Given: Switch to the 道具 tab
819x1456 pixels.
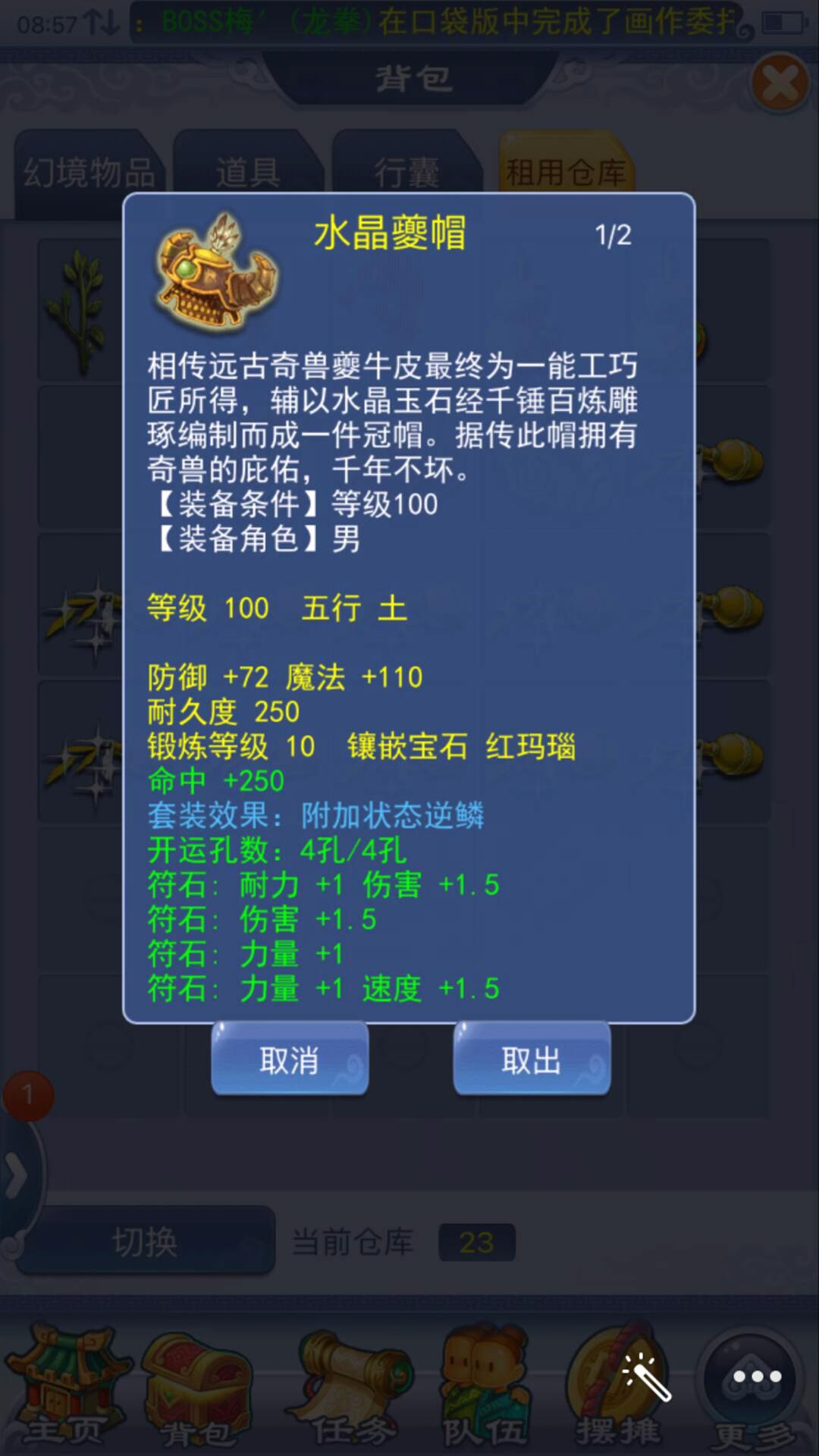Looking at the screenshot, I should click(x=248, y=171).
